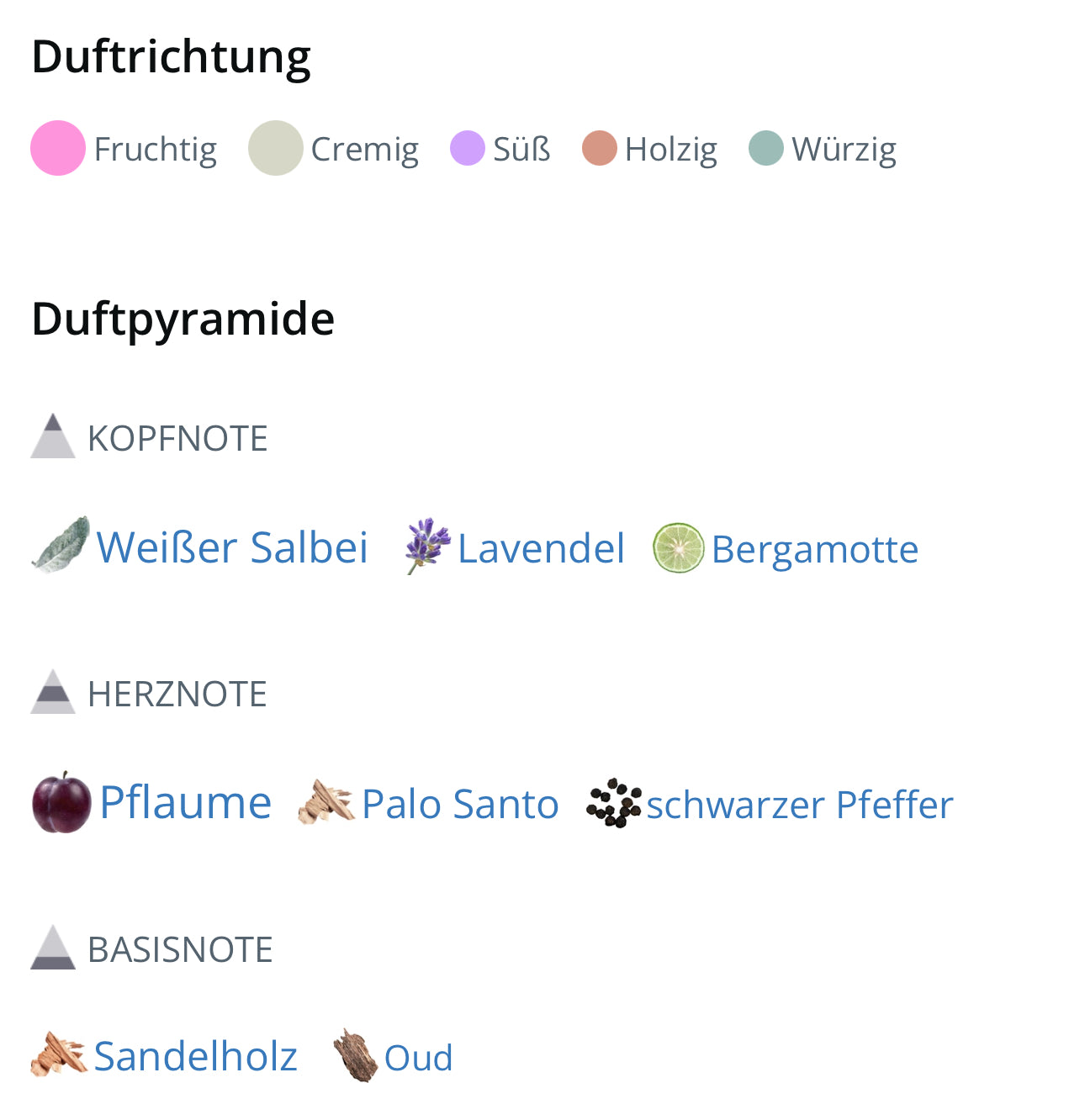View the Sandelholz base note

tap(195, 1056)
